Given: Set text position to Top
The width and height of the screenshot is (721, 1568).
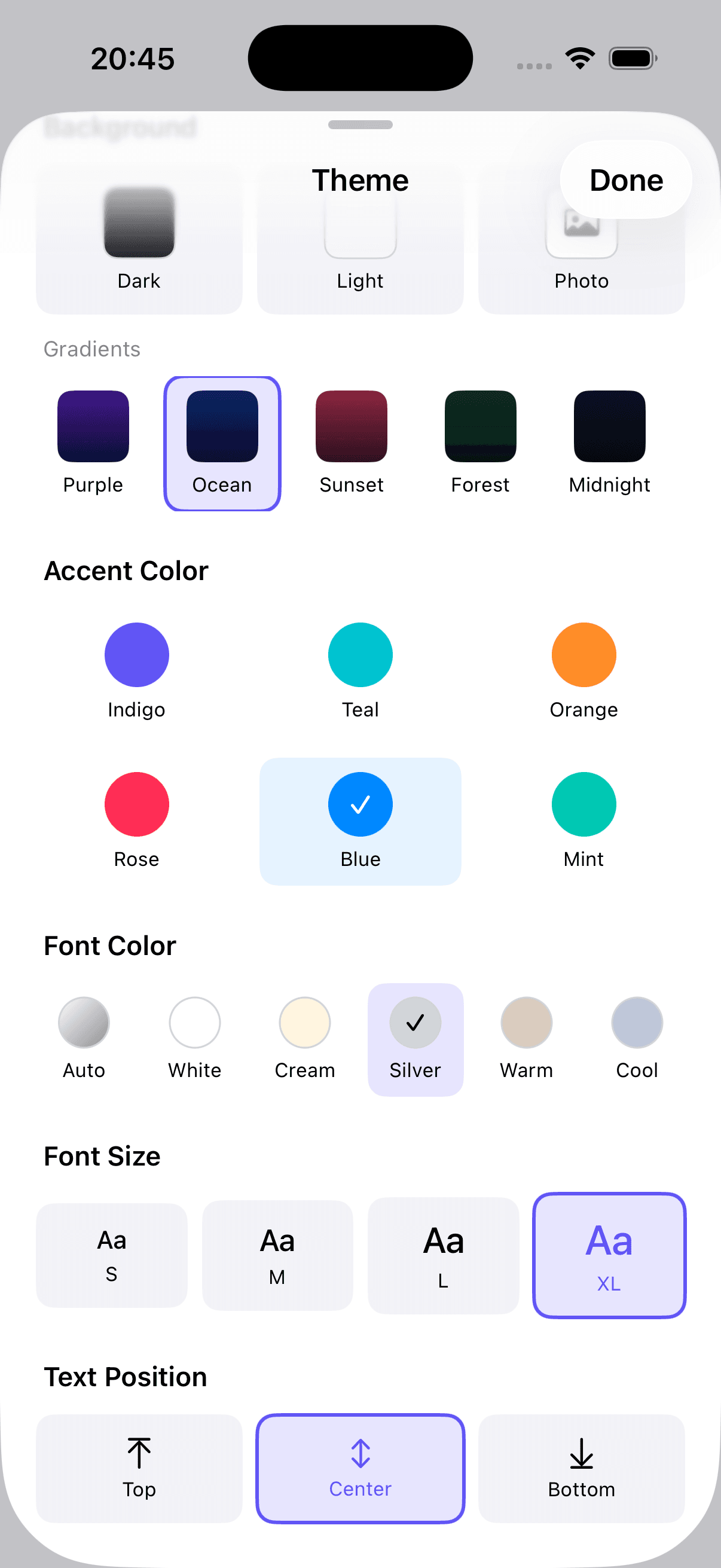Looking at the screenshot, I should [139, 1467].
